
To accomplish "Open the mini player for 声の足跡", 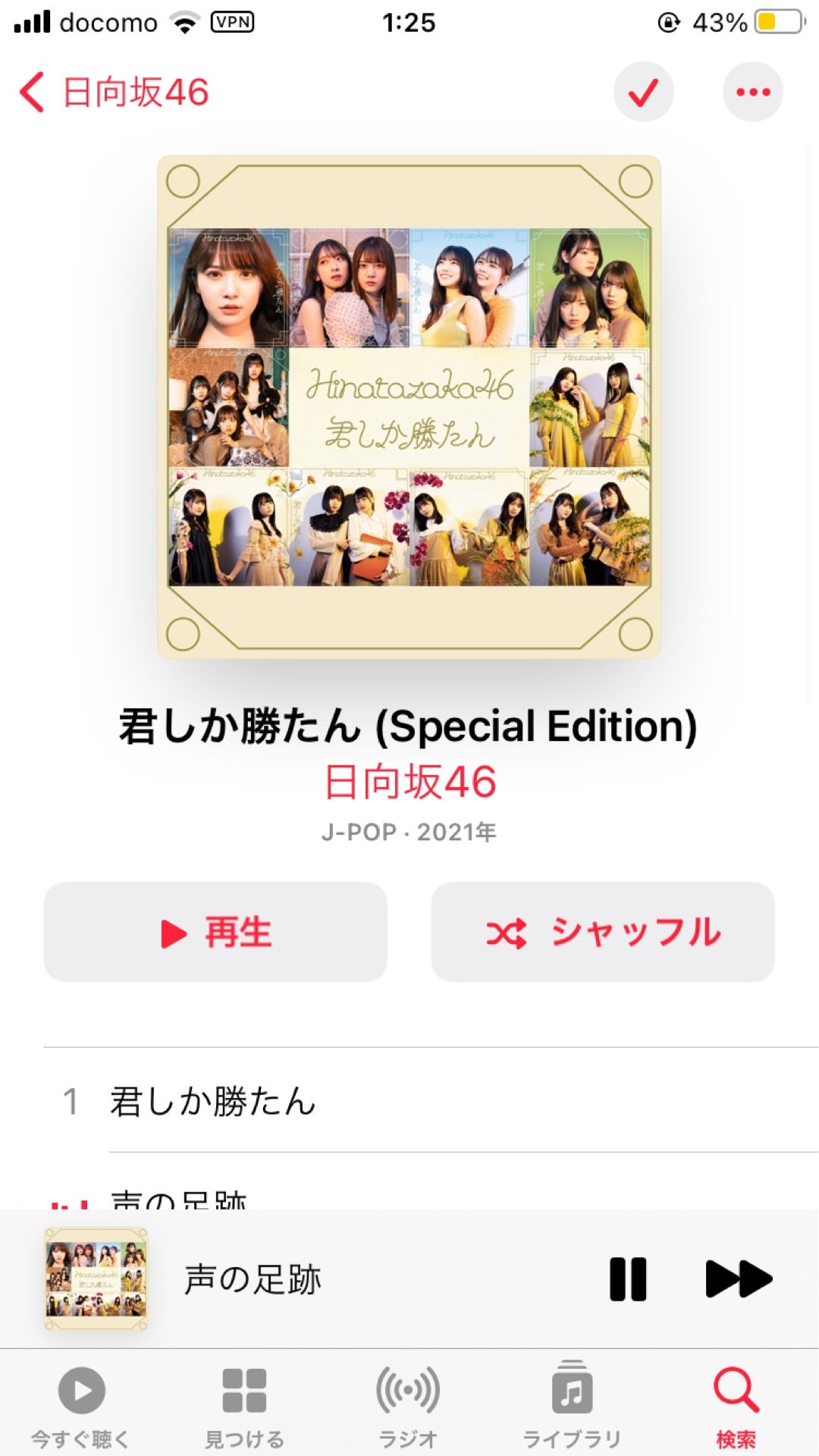I will point(253,1279).
